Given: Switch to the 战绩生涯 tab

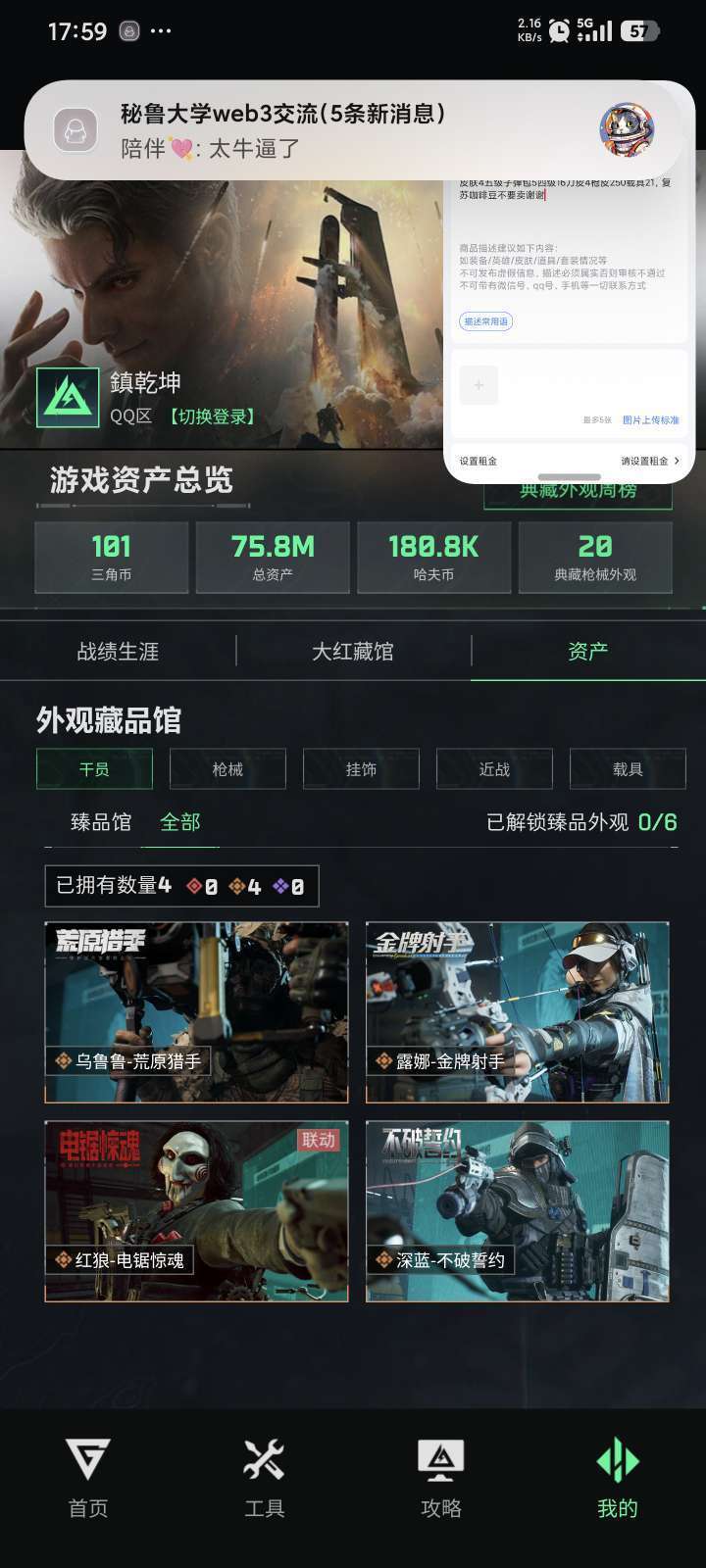Looking at the screenshot, I should [118, 652].
